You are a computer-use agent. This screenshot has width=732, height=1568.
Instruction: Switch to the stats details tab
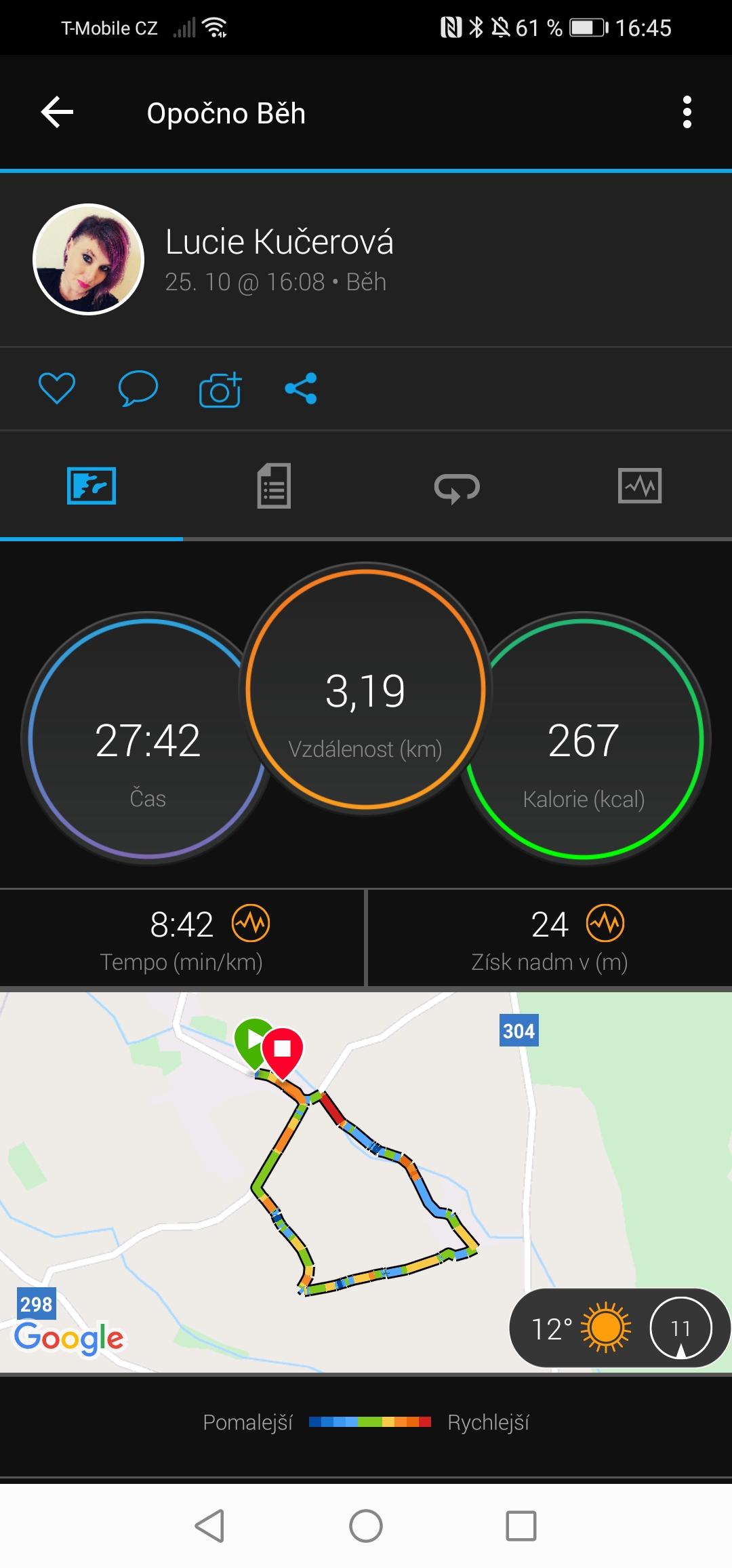pos(274,486)
